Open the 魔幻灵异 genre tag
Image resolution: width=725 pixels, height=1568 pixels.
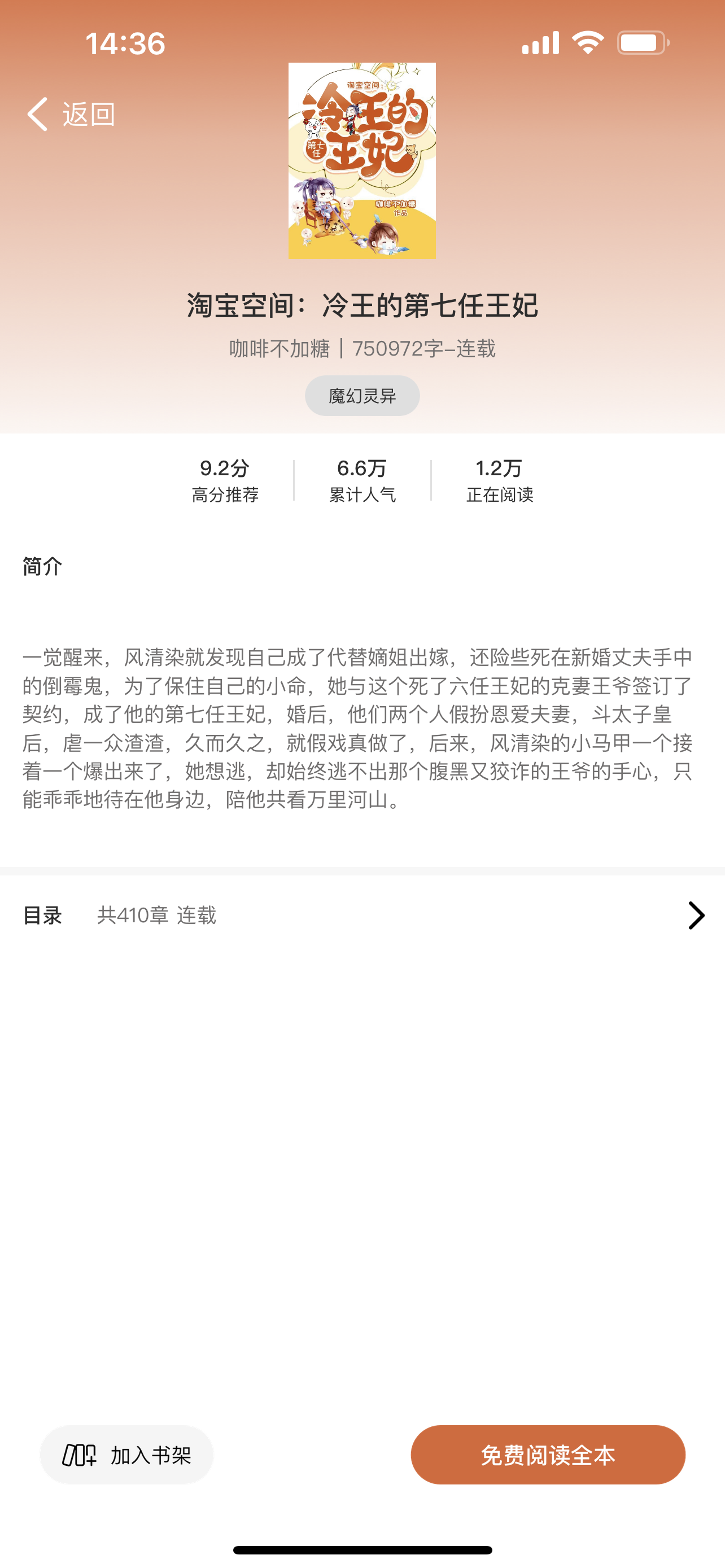pyautogui.click(x=362, y=396)
